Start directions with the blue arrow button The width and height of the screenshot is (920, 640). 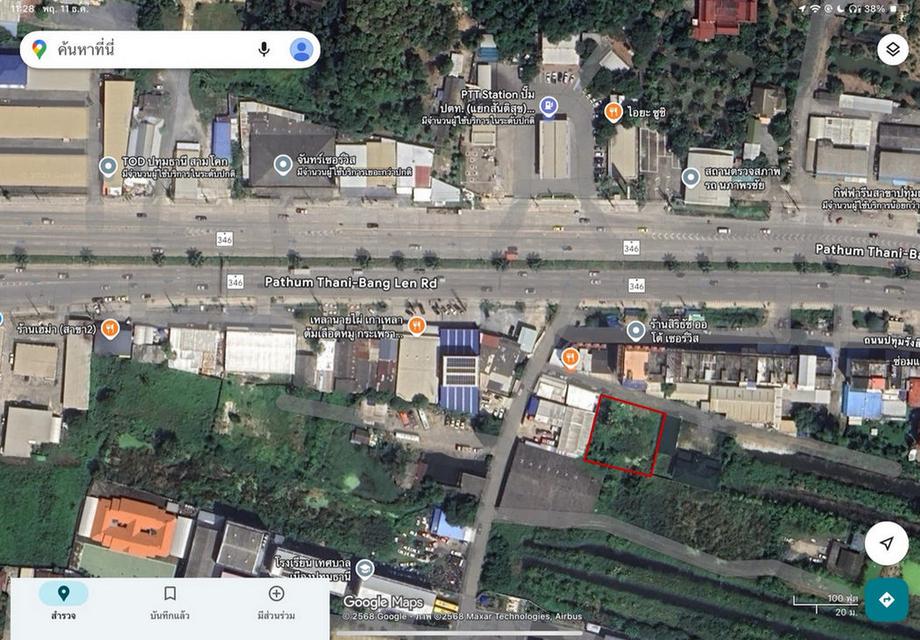[886, 599]
